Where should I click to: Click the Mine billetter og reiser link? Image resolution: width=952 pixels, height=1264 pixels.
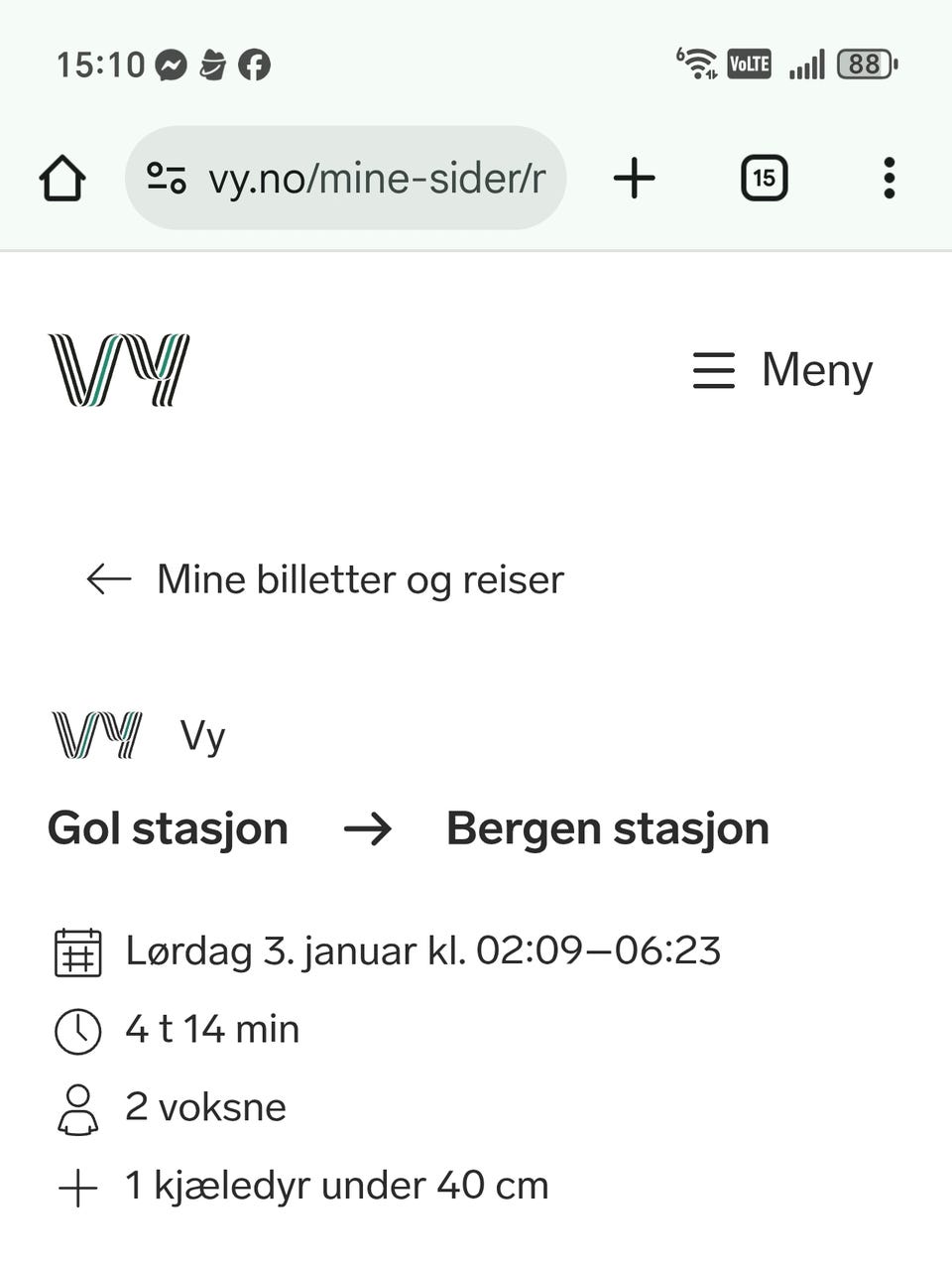click(359, 579)
